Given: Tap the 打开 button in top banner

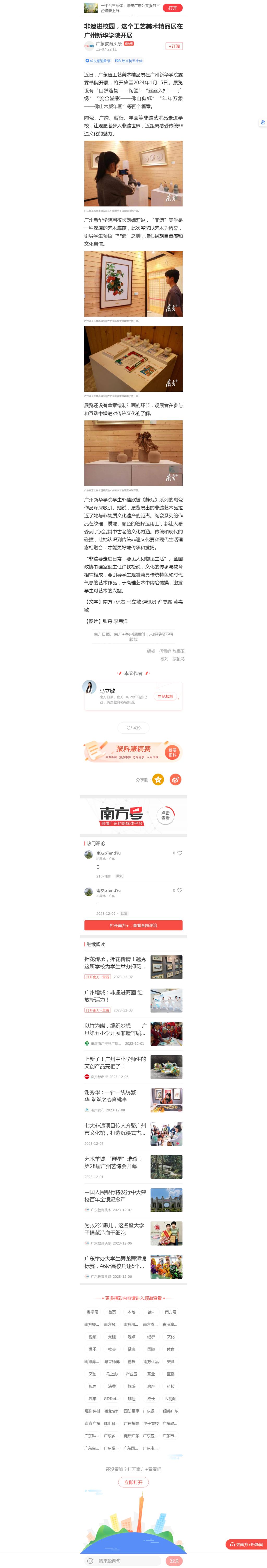Looking at the screenshot, I should [173, 8].
